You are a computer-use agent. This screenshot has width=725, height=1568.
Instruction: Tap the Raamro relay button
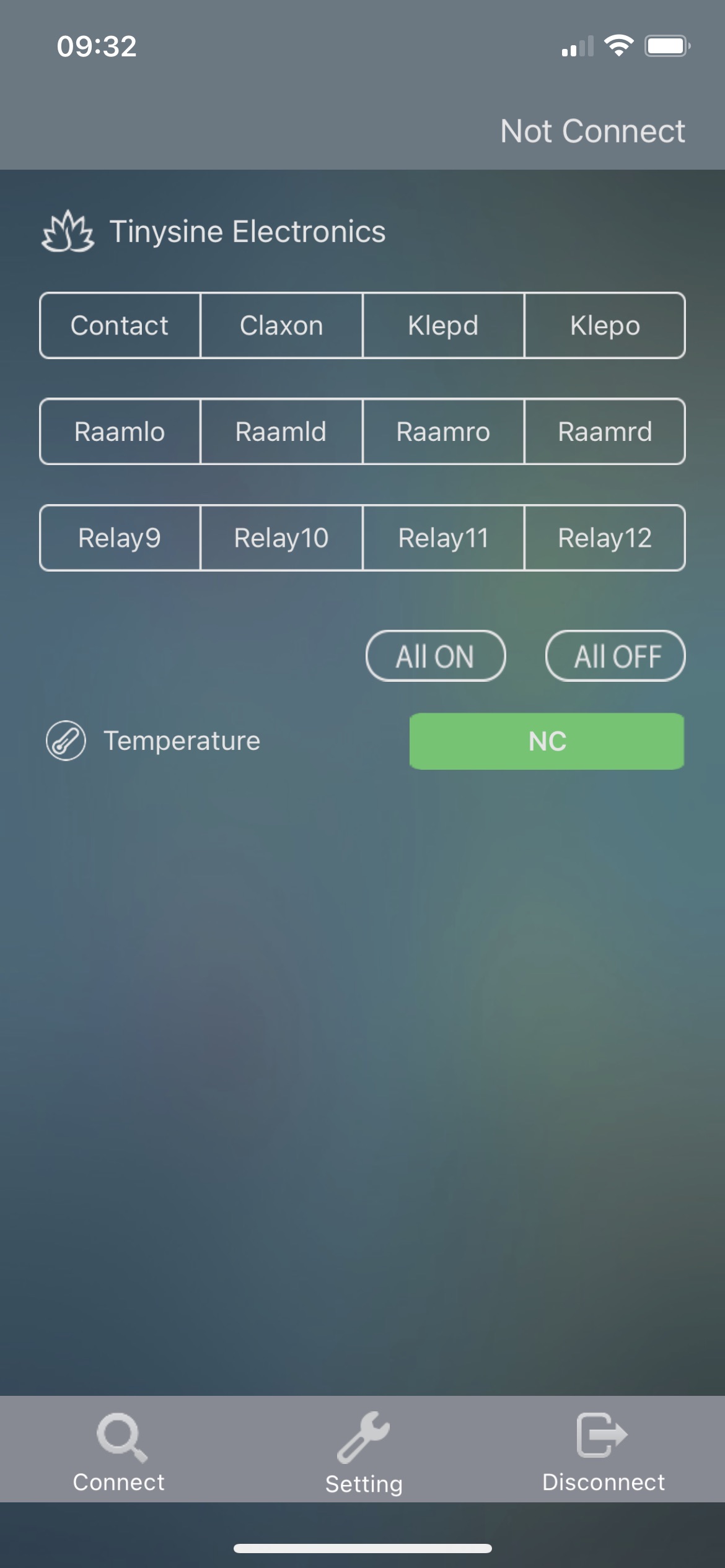click(x=443, y=432)
